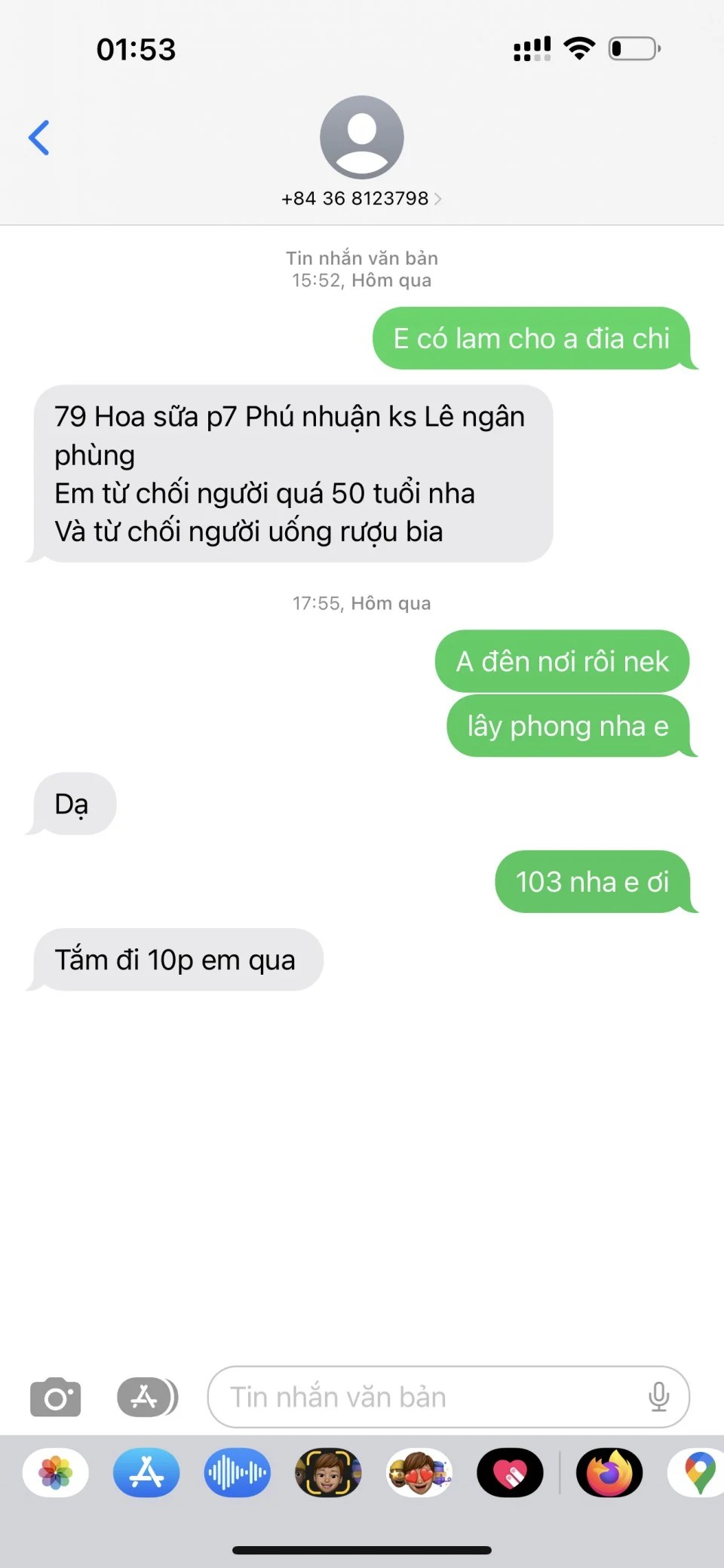Go back to the message list
The image size is (724, 1568).
tap(39, 138)
